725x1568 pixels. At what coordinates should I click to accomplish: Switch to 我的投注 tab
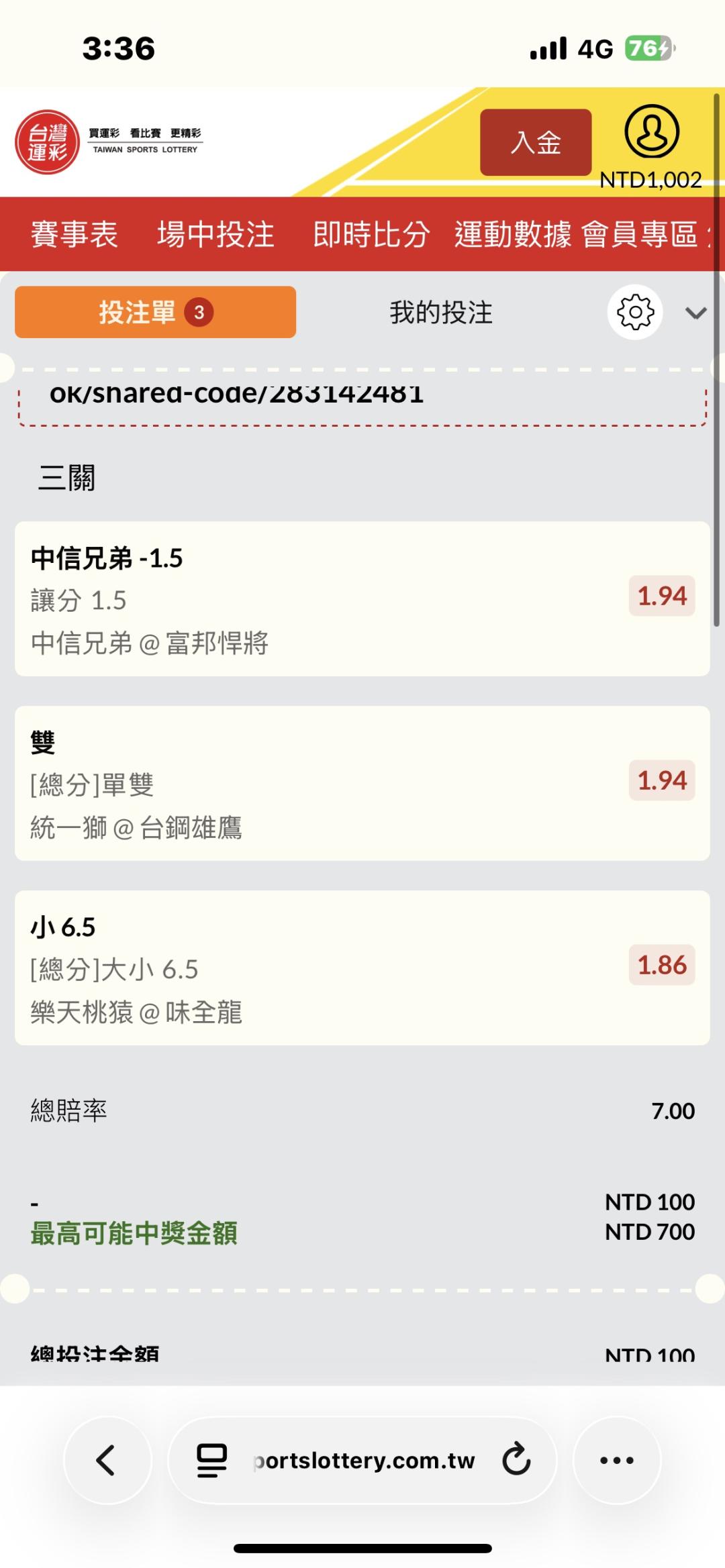click(441, 312)
